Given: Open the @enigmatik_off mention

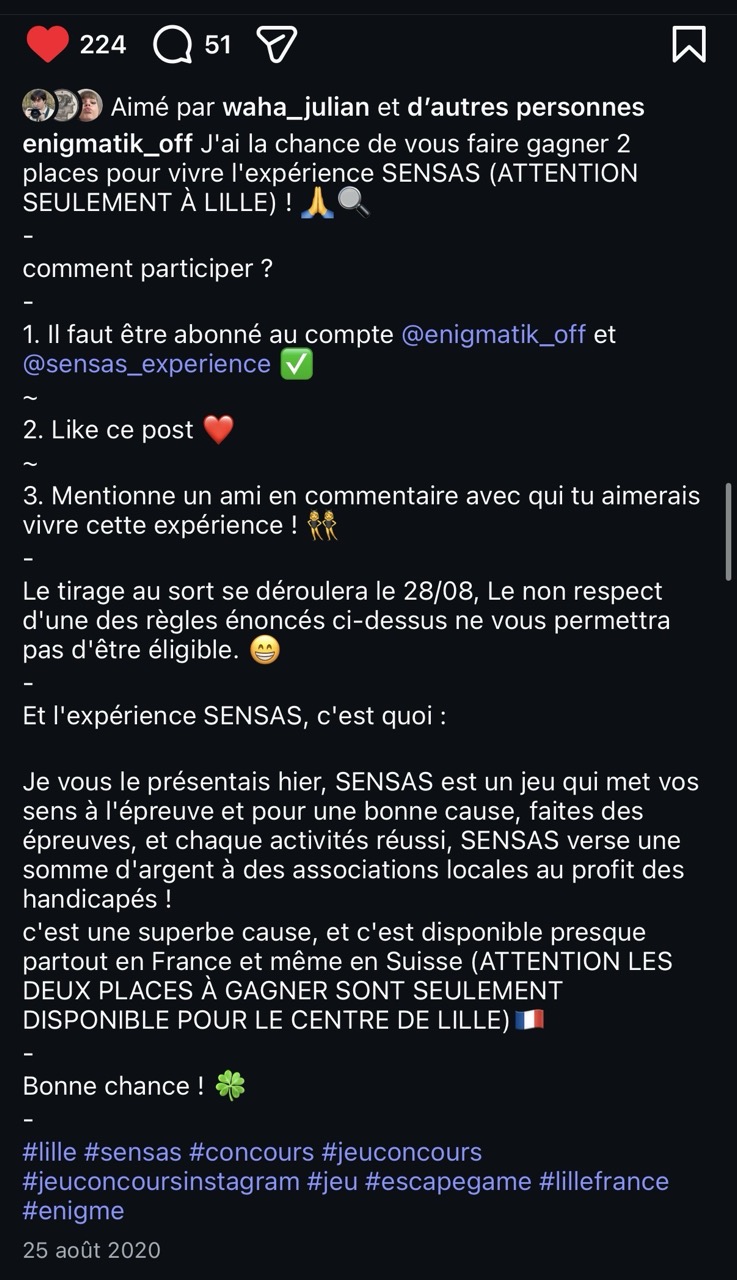Looking at the screenshot, I should pos(493,334).
